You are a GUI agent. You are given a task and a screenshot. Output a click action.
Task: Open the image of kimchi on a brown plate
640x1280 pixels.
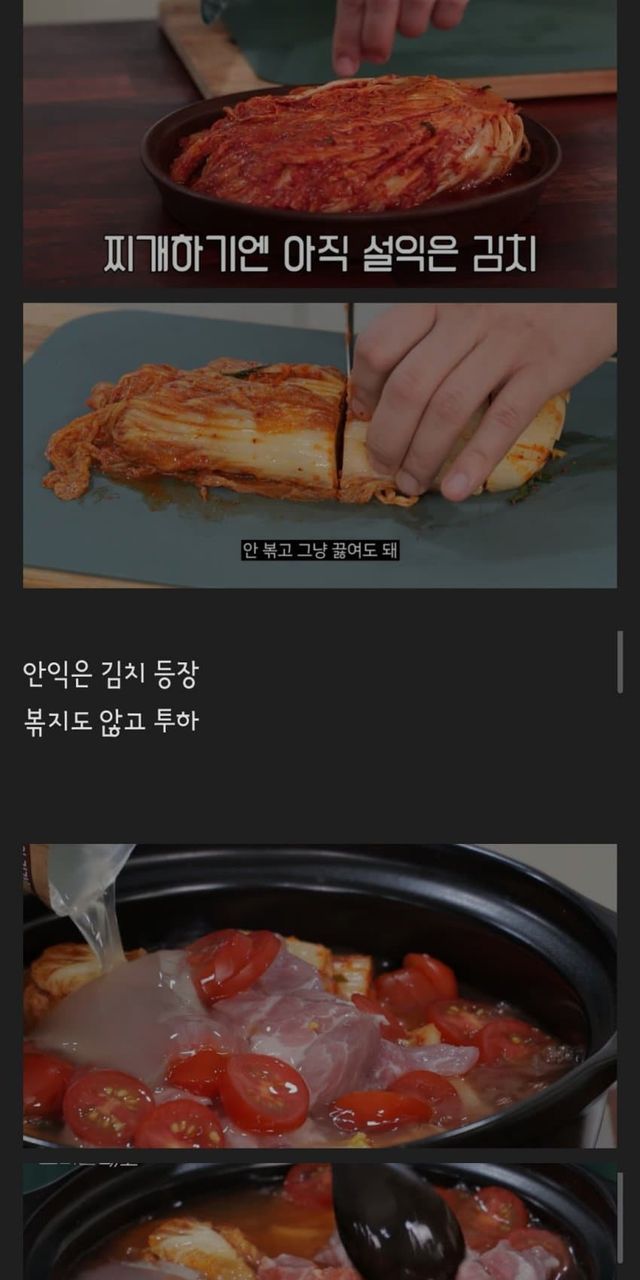[320, 145]
